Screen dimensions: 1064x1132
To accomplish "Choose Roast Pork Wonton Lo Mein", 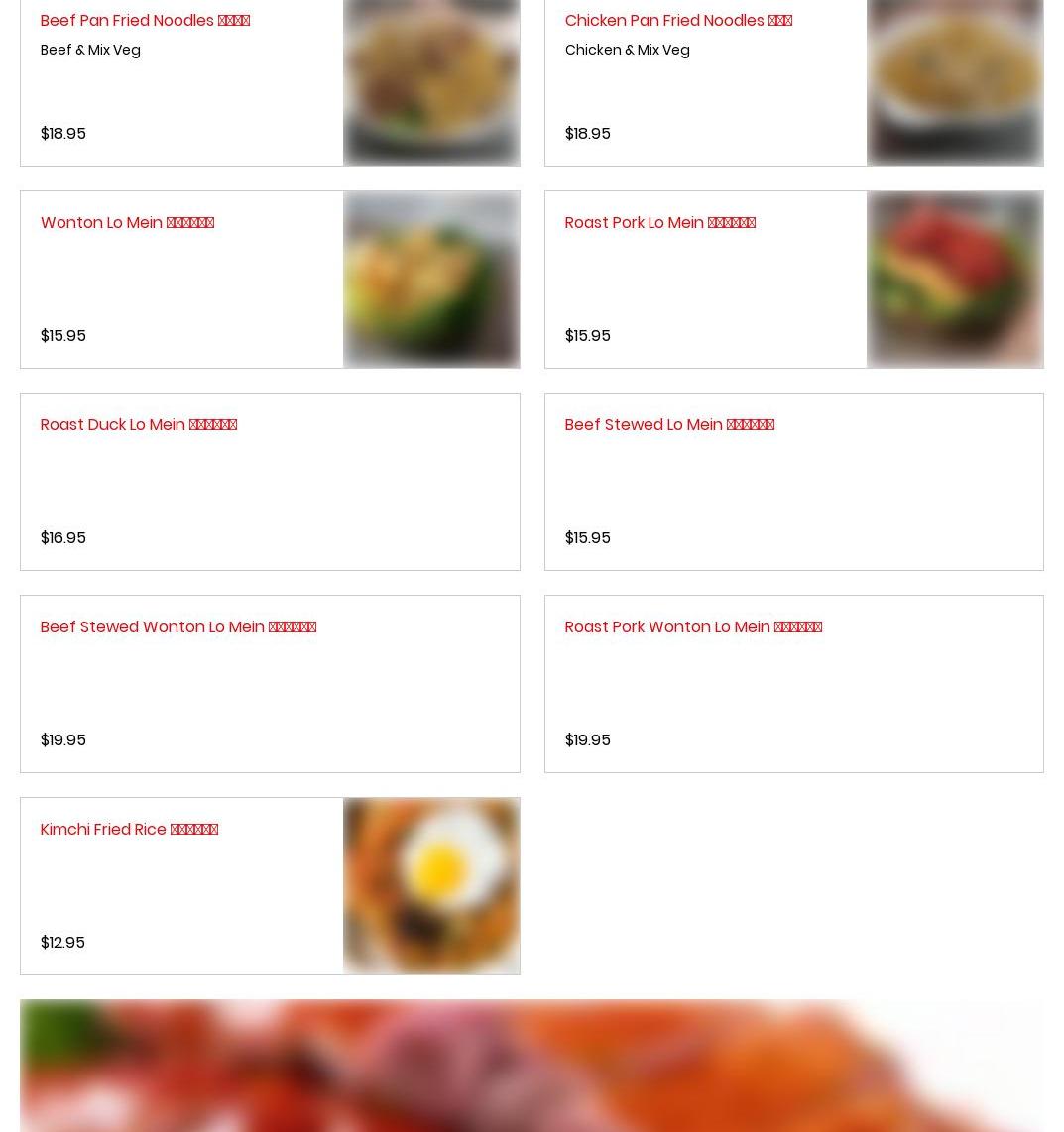I will pyautogui.click(x=692, y=627).
